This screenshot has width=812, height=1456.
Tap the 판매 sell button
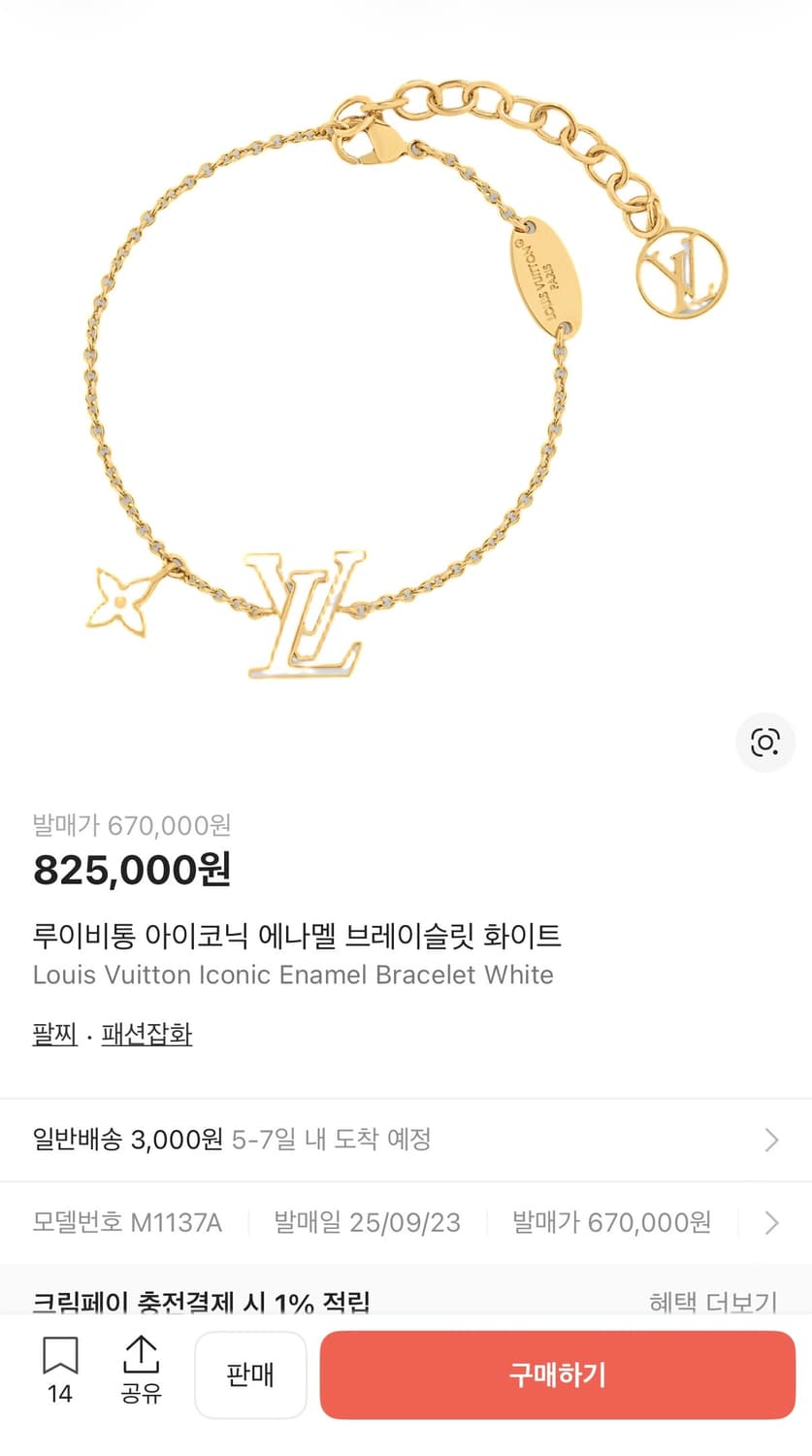(250, 1374)
